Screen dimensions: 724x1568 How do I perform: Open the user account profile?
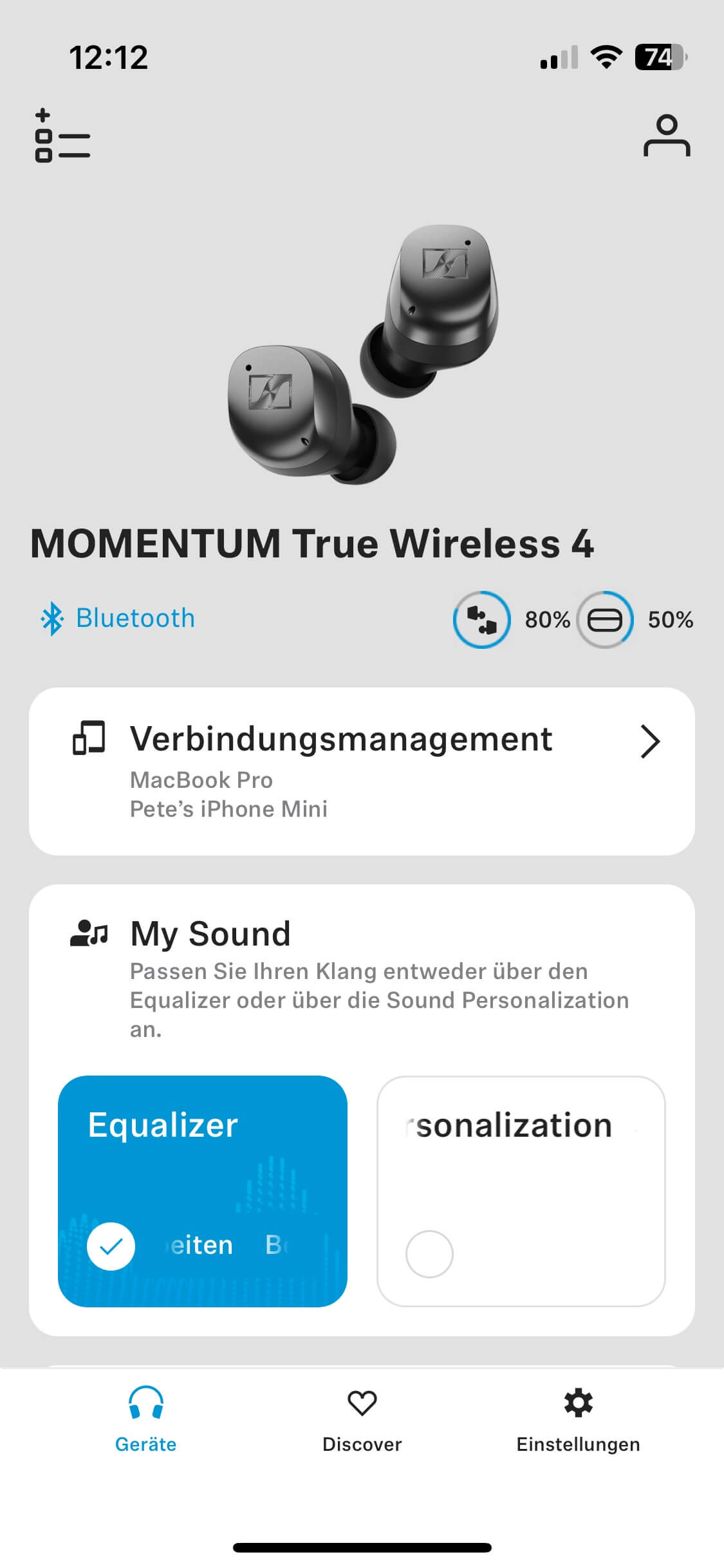tap(666, 136)
